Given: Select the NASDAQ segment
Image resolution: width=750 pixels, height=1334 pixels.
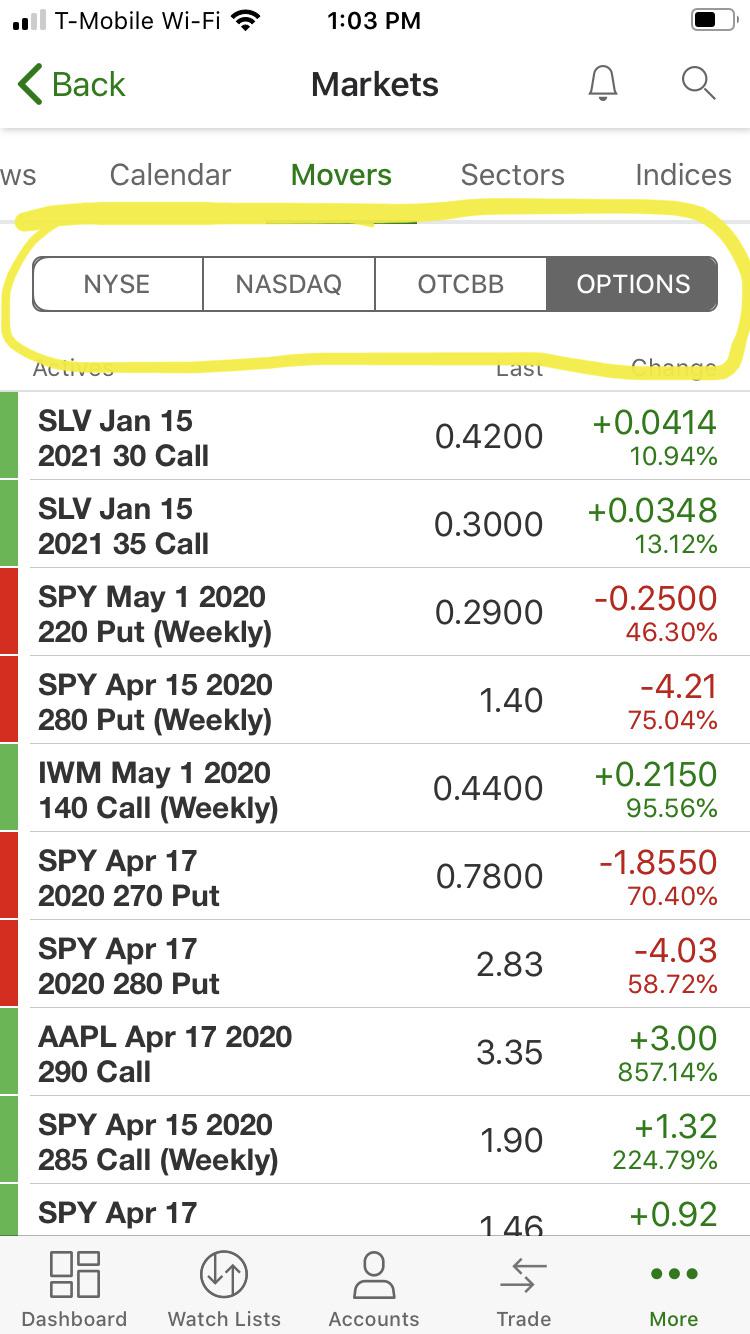Looking at the screenshot, I should click(x=289, y=284).
